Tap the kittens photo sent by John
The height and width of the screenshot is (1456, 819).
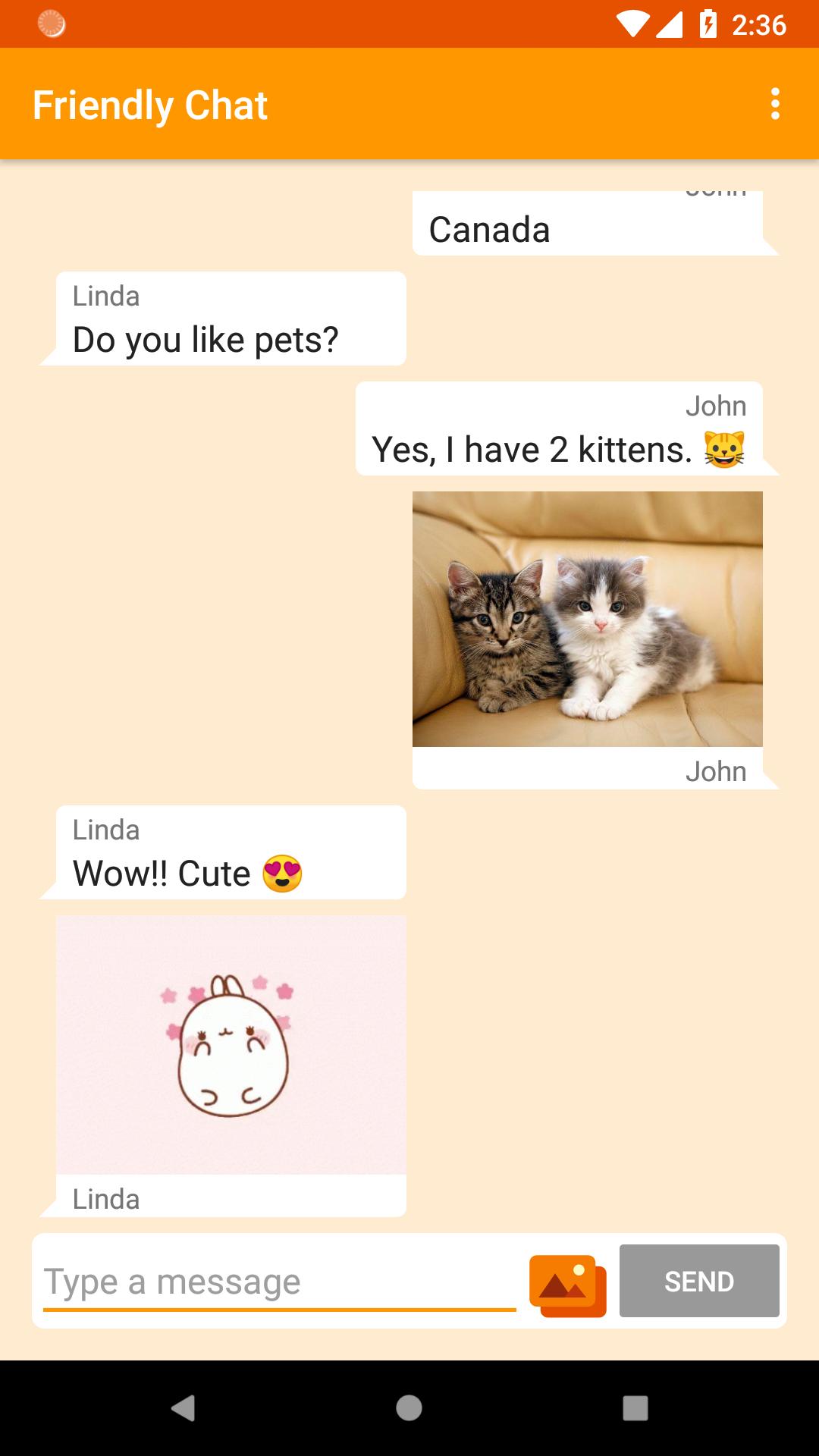pos(588,620)
